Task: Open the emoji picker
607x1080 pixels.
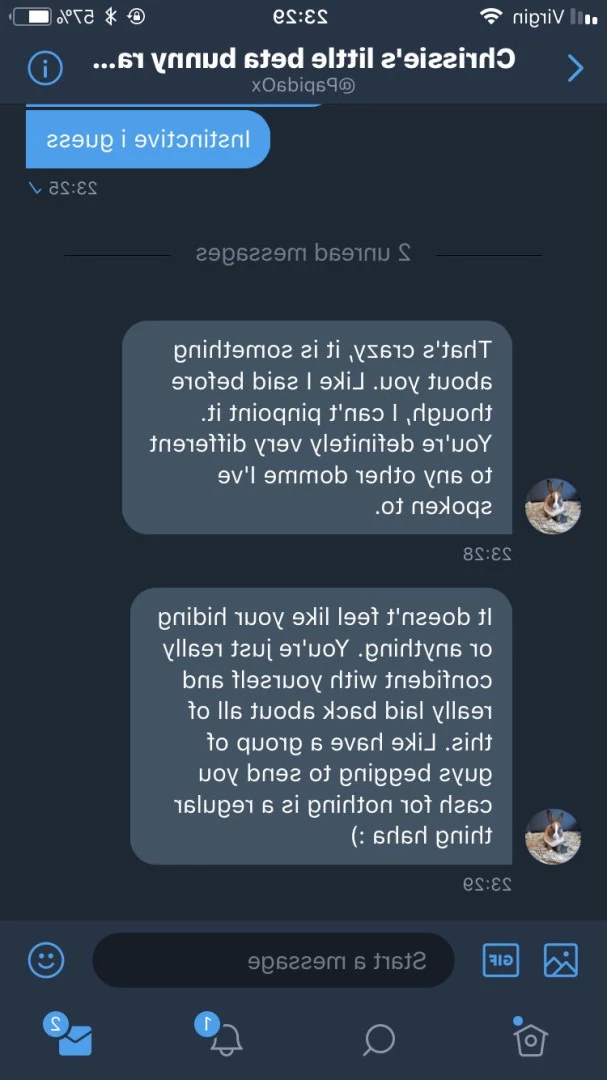Action: (x=46, y=959)
